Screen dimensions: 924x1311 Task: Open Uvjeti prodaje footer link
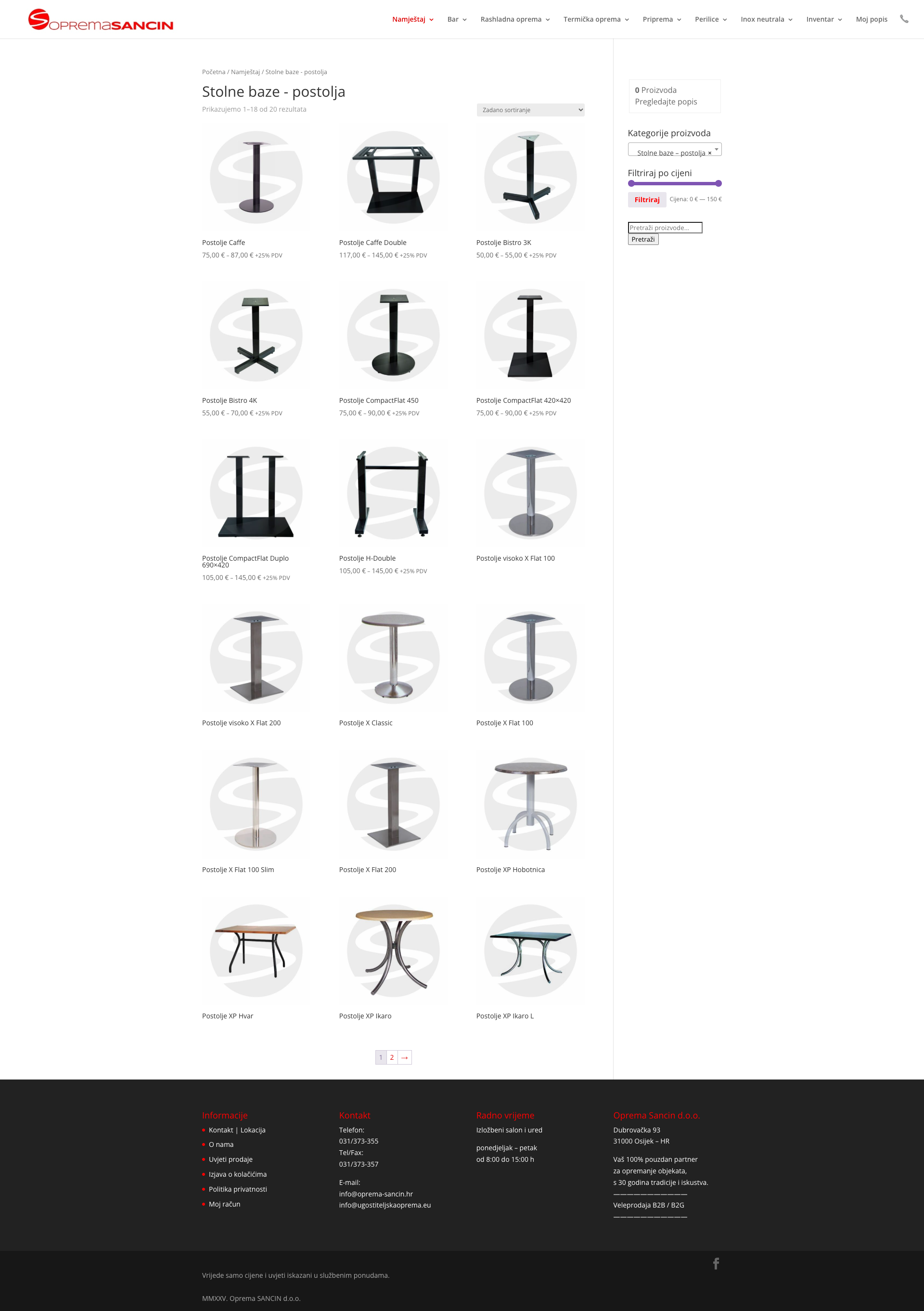[x=230, y=1159]
